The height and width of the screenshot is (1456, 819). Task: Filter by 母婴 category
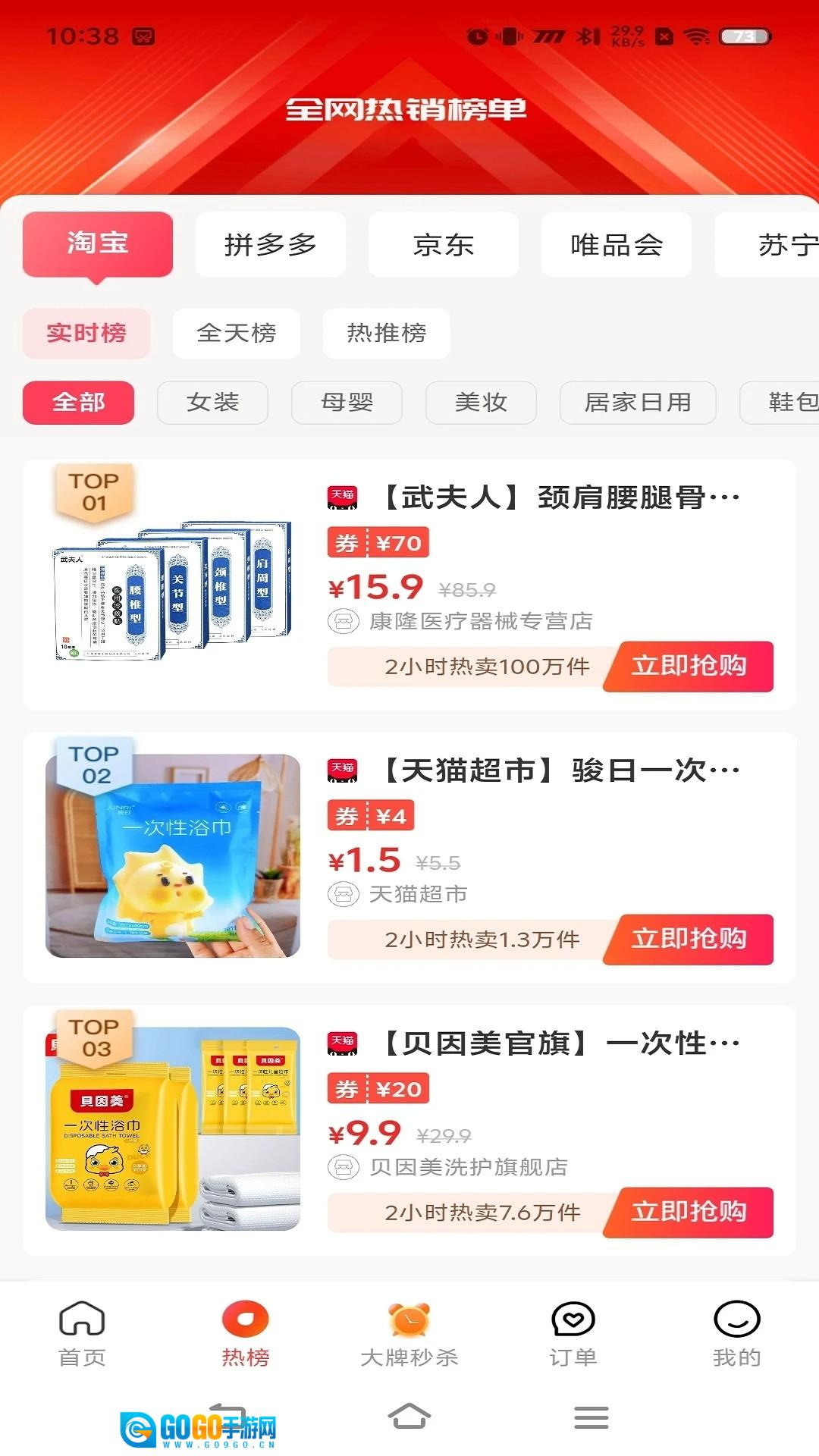pos(347,402)
